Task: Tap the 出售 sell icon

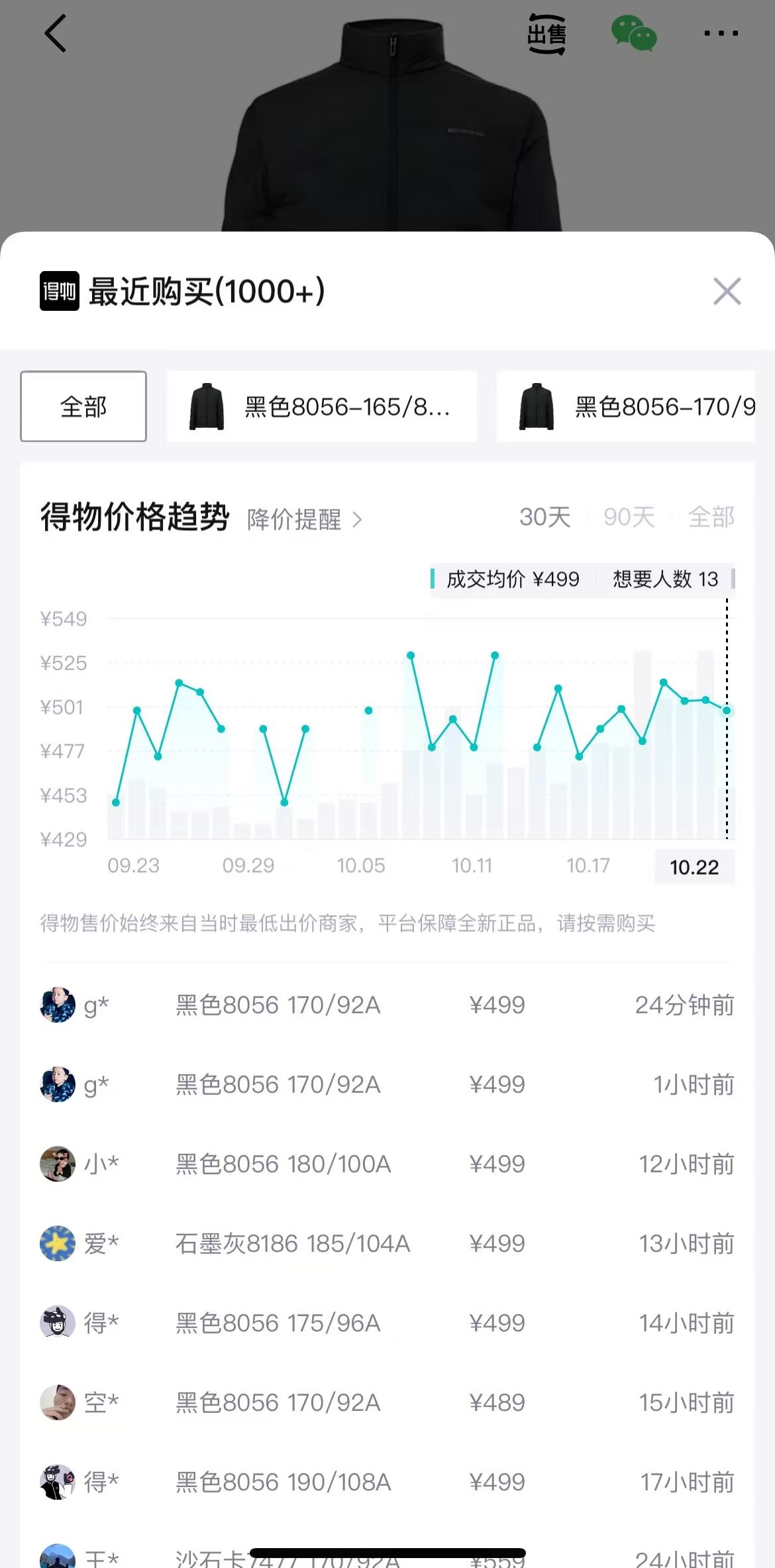Action: (546, 34)
